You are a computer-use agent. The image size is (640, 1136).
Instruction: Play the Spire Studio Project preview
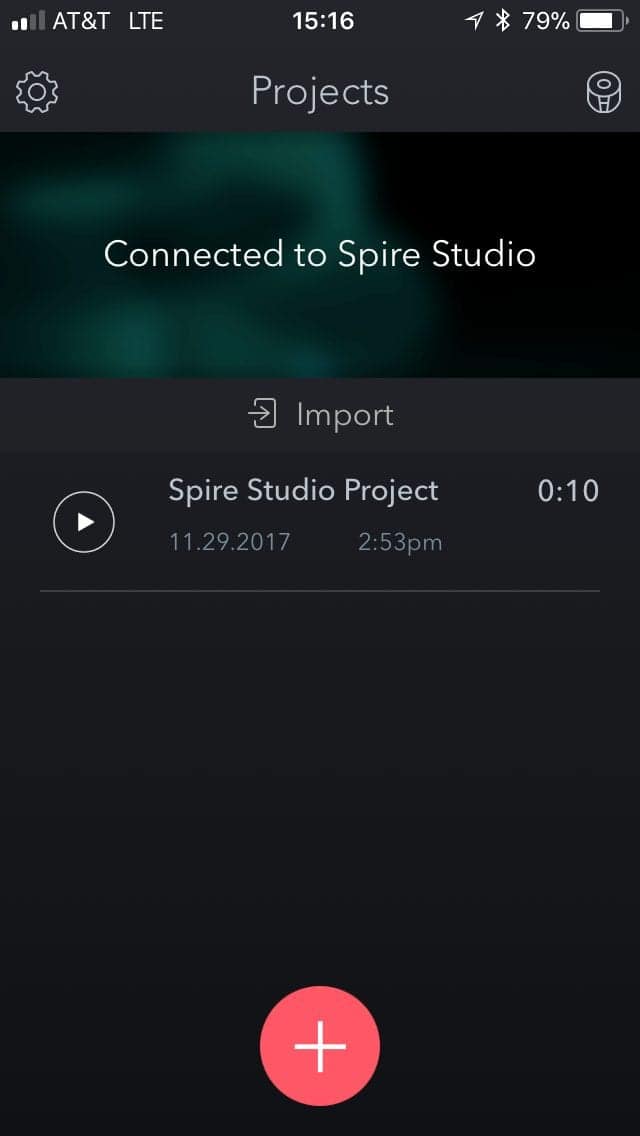point(84,522)
